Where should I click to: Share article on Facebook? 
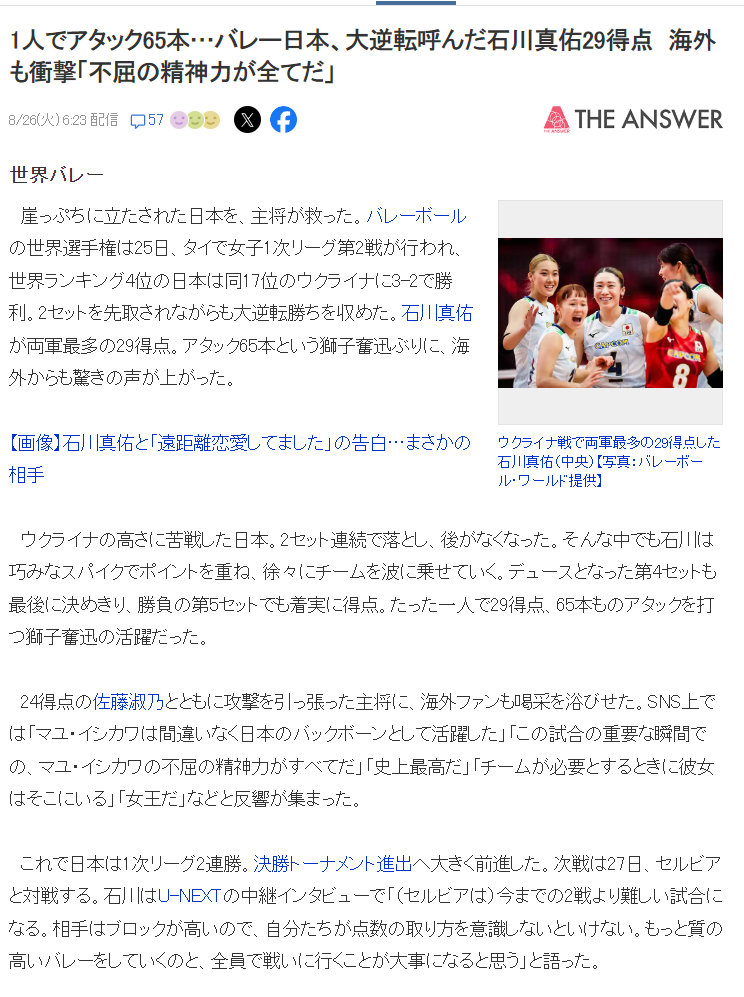coord(283,120)
